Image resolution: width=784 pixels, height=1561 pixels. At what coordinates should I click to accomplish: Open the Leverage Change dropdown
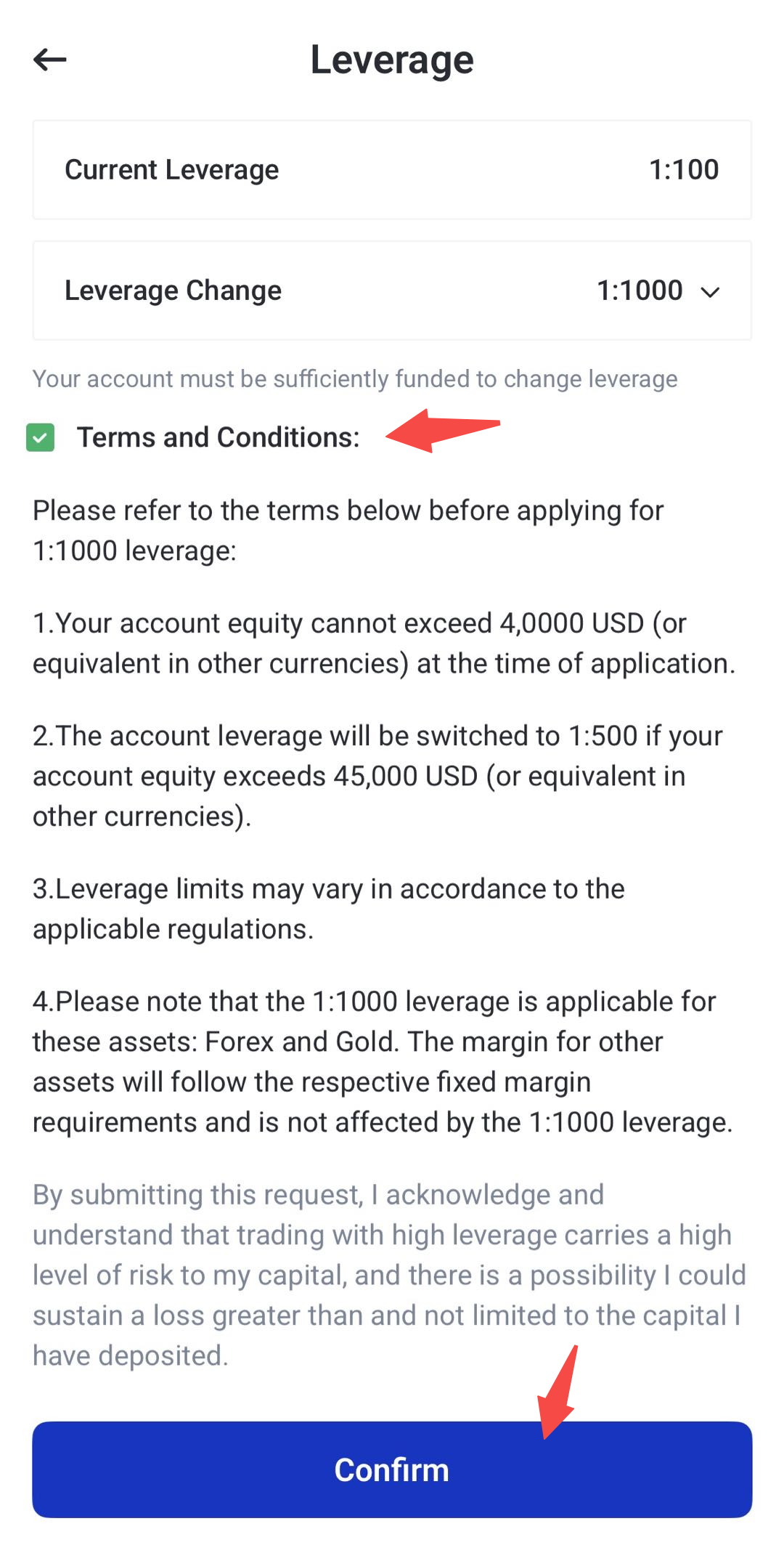[x=392, y=291]
